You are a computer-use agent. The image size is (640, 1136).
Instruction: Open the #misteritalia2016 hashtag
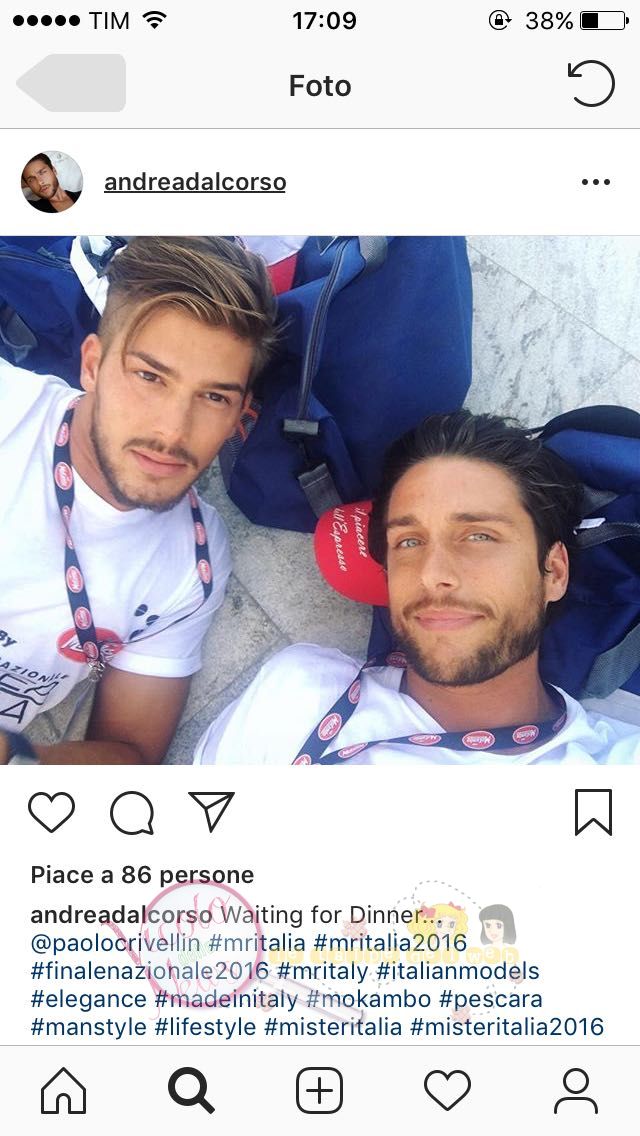507,1027
